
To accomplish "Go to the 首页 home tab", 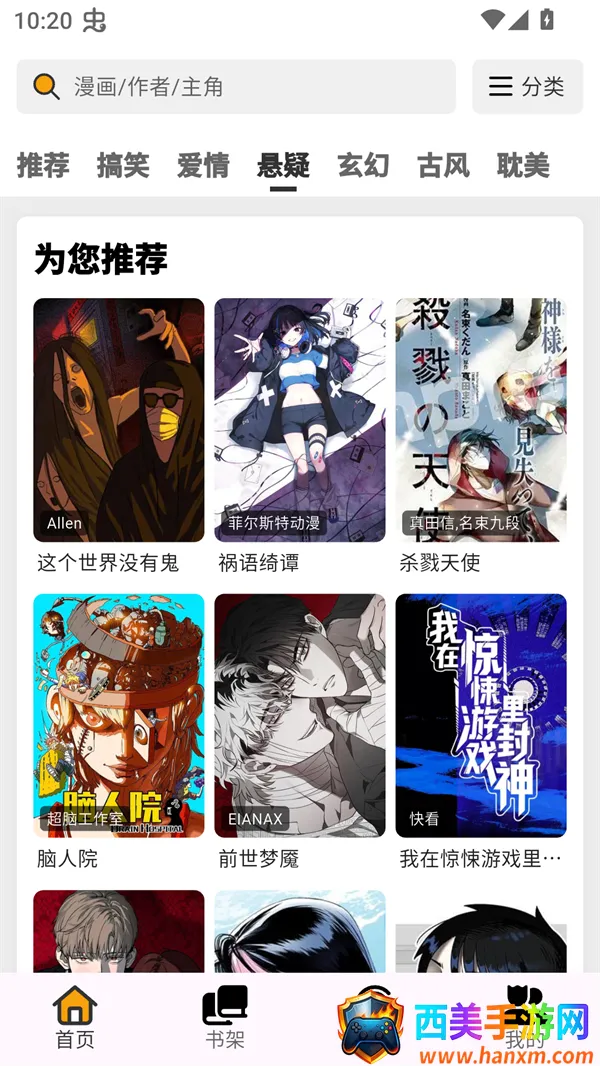I will [75, 1018].
